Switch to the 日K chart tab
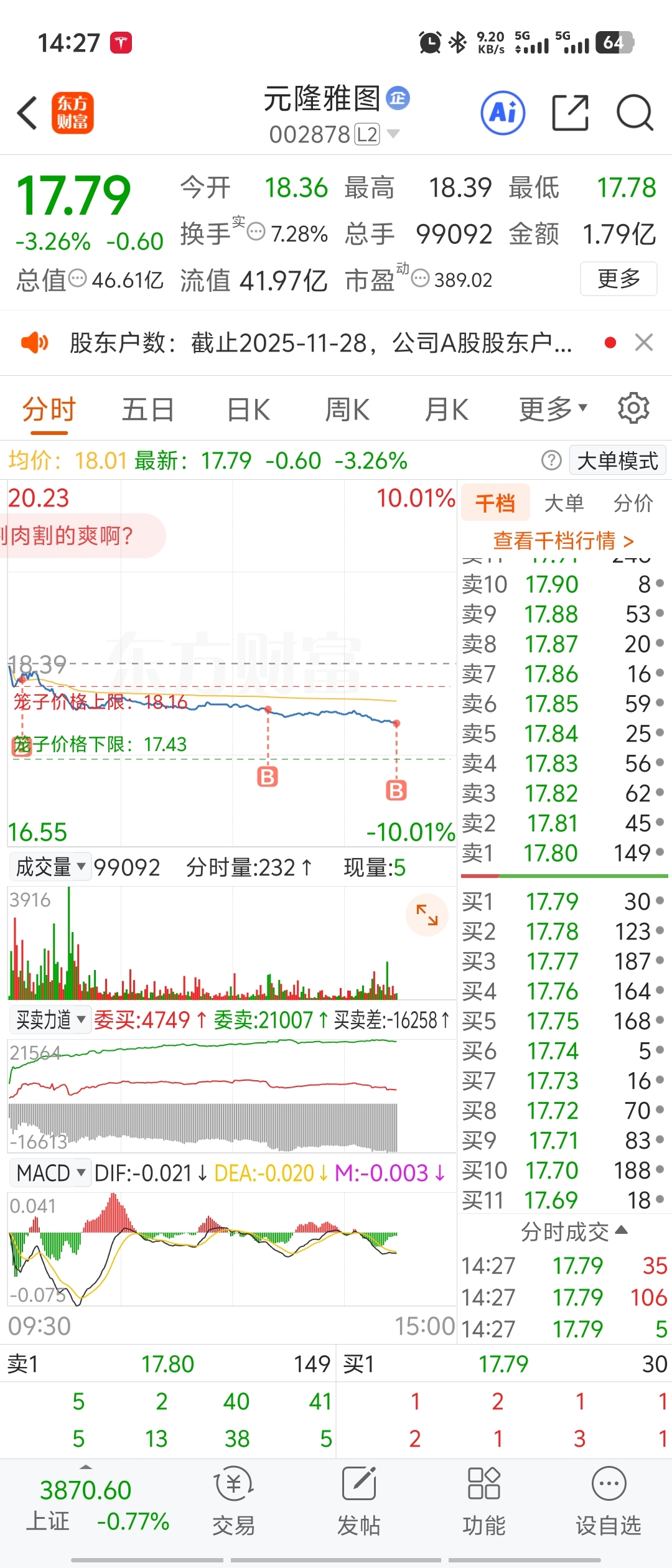 pyautogui.click(x=248, y=409)
